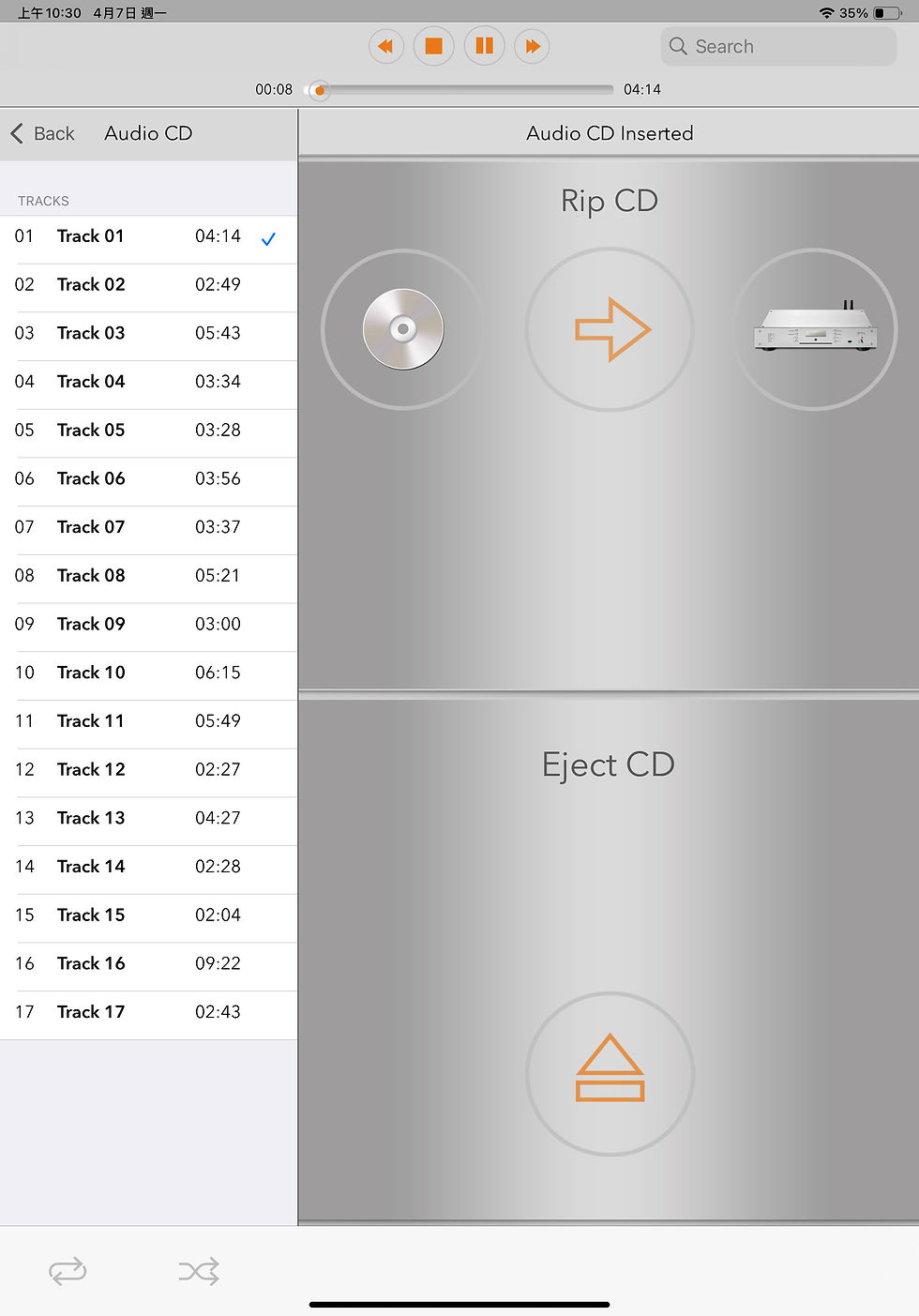919x1316 pixels.
Task: Play Track 02
Action: click(x=91, y=285)
